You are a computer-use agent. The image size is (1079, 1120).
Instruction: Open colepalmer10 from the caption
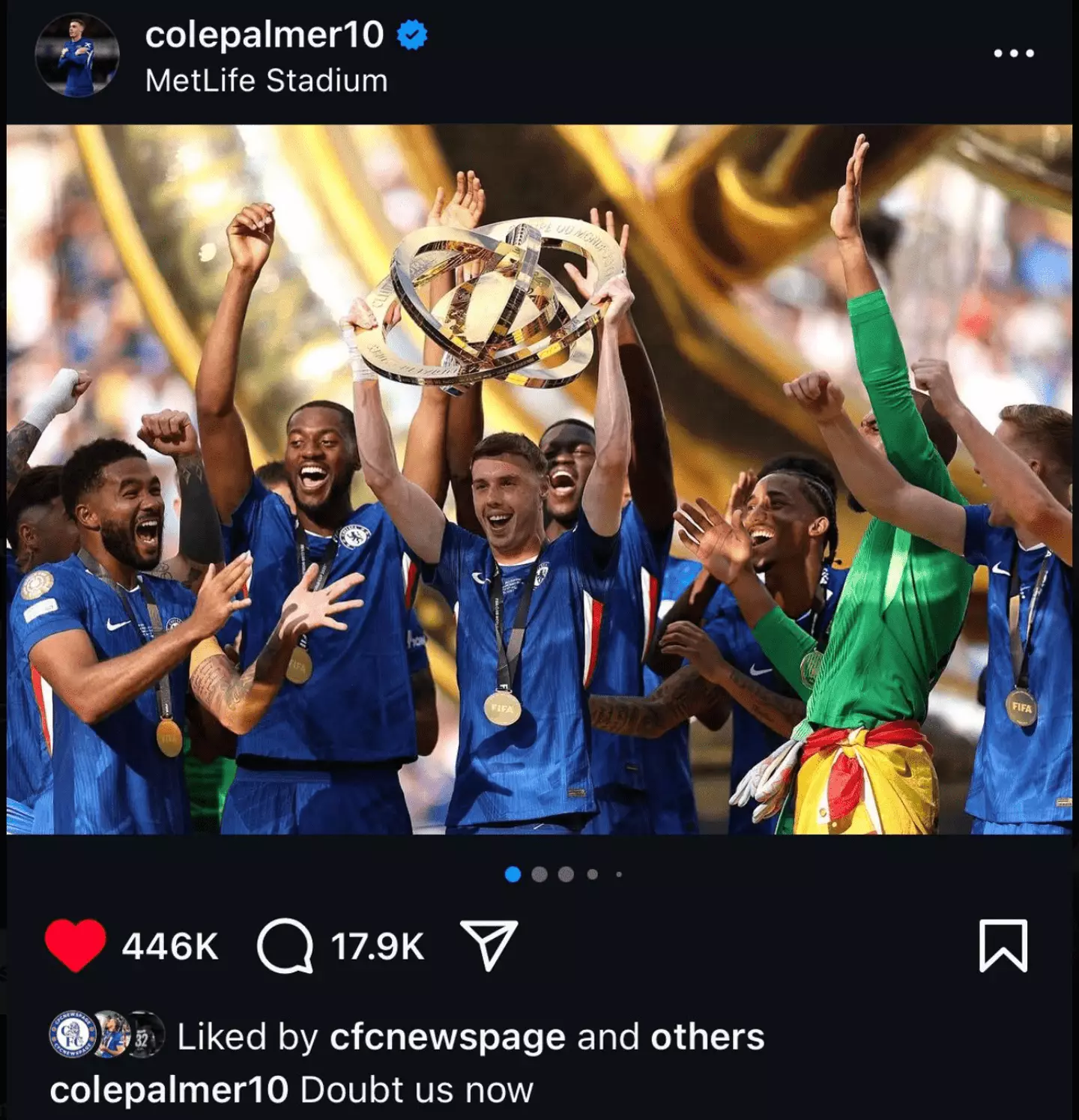click(x=169, y=1090)
